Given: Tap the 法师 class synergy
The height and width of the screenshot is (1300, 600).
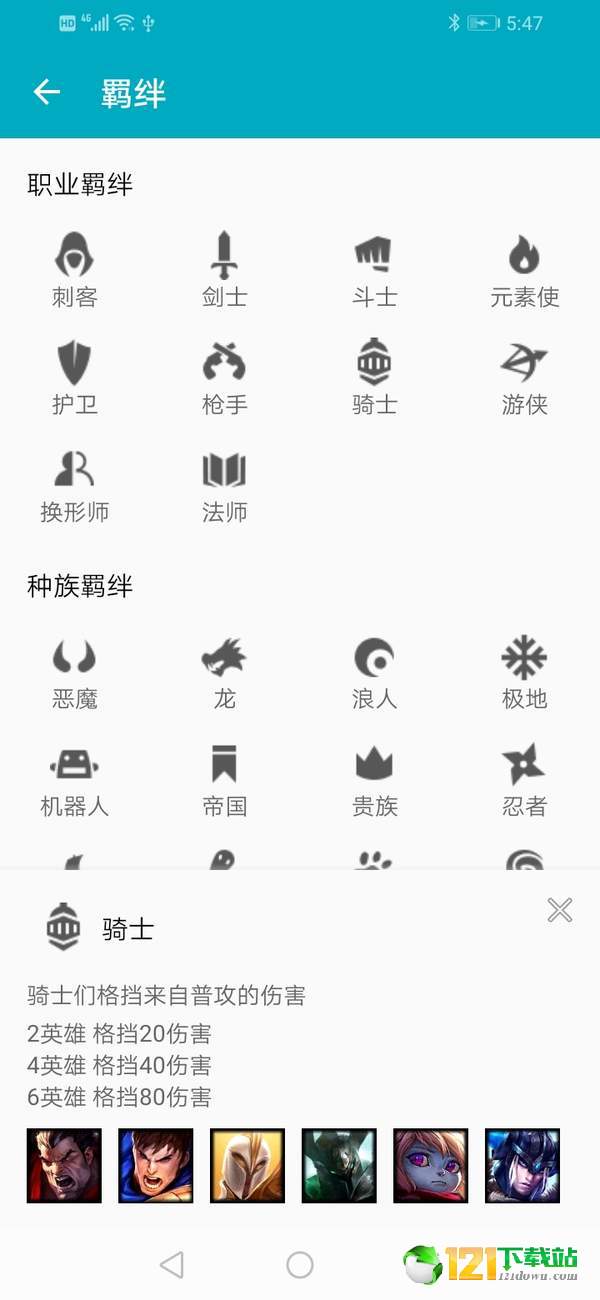Looking at the screenshot, I should [x=224, y=484].
